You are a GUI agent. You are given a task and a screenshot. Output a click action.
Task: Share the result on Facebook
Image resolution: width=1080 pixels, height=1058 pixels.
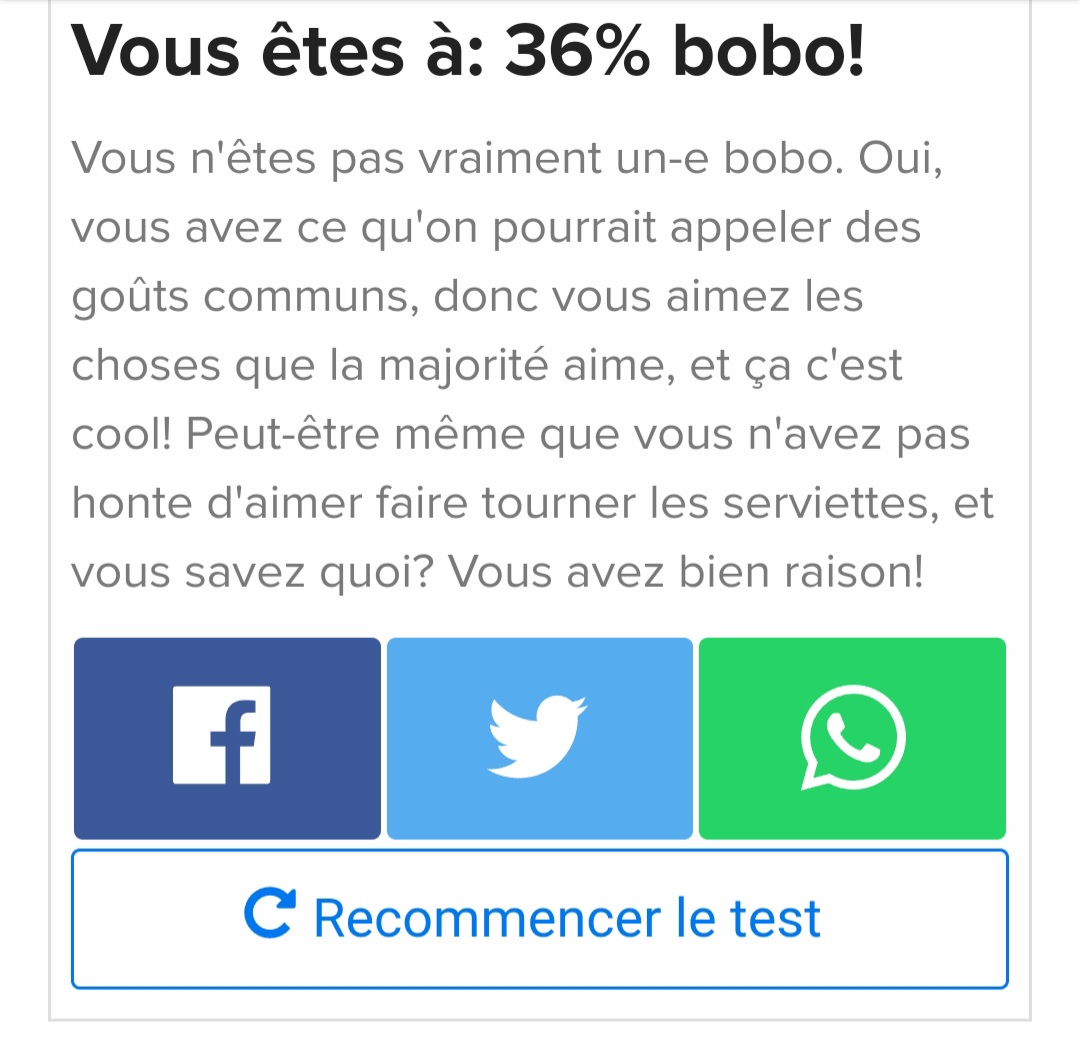click(227, 738)
